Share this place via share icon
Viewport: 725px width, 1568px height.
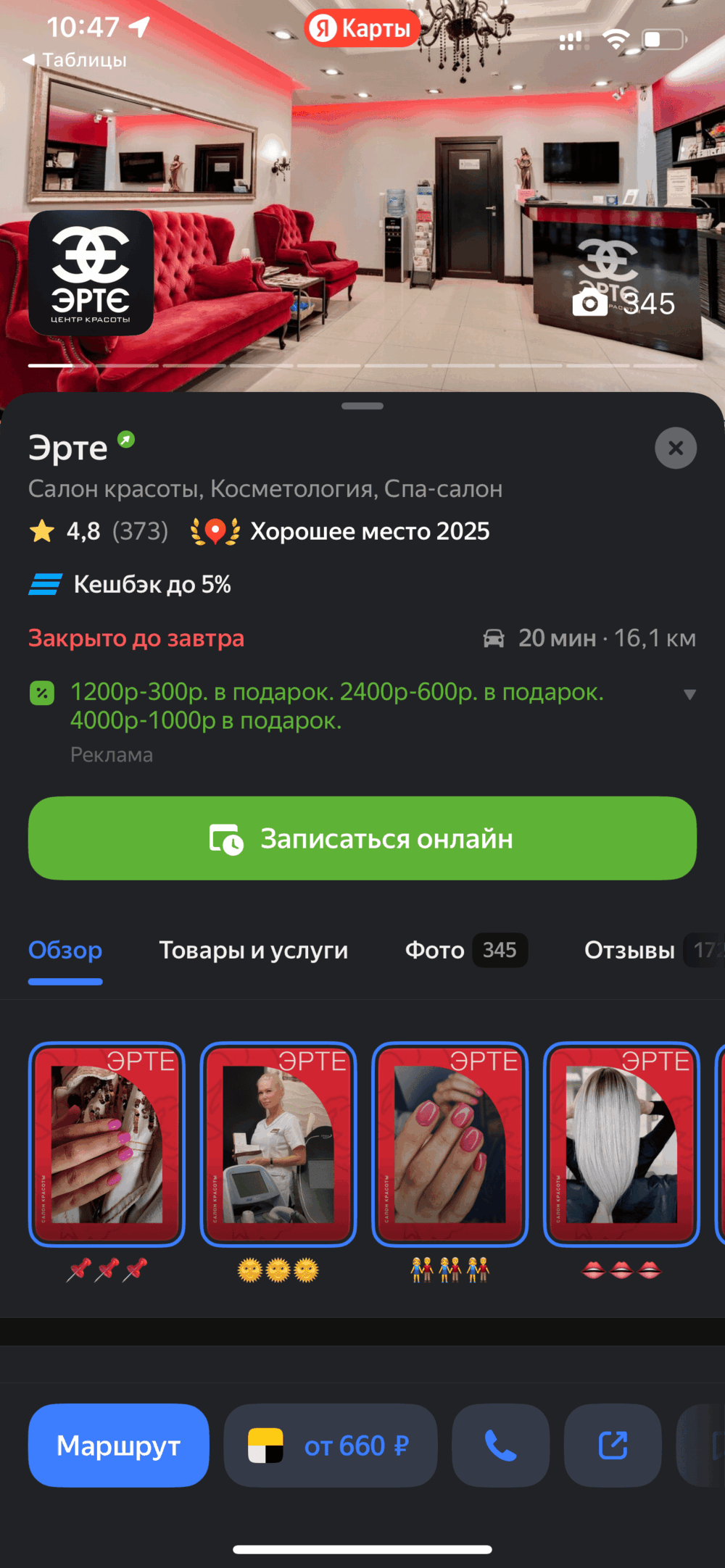tap(613, 1446)
